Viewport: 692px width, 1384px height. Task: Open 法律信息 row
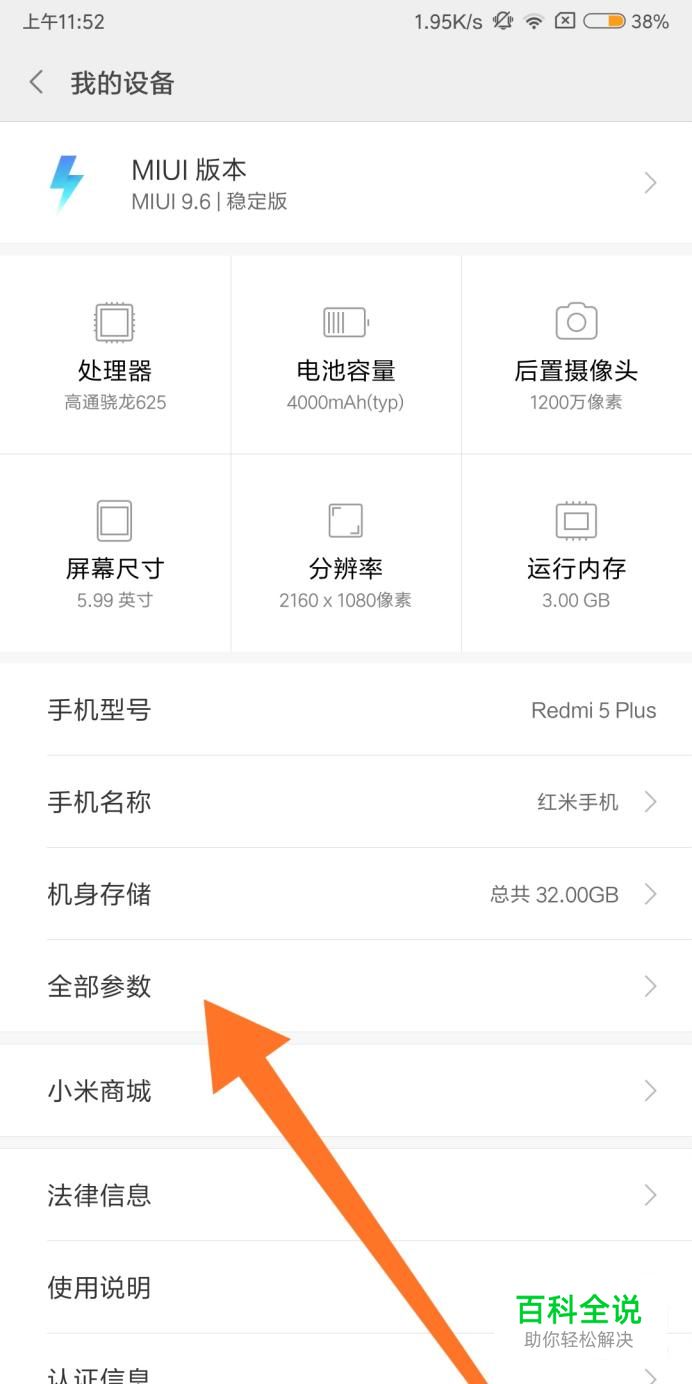pos(346,1195)
